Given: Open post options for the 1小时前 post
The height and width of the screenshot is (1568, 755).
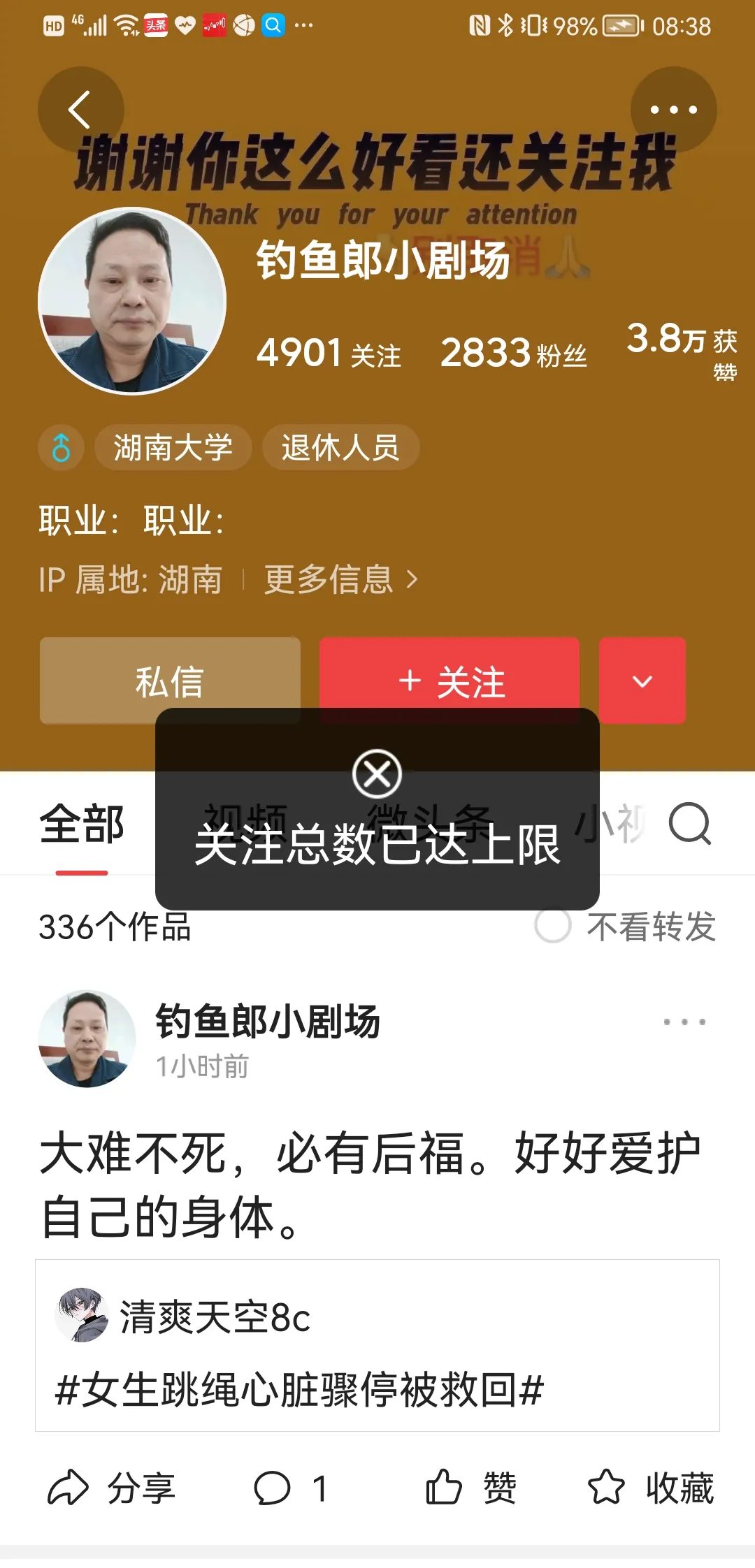Looking at the screenshot, I should coord(684,1022).
